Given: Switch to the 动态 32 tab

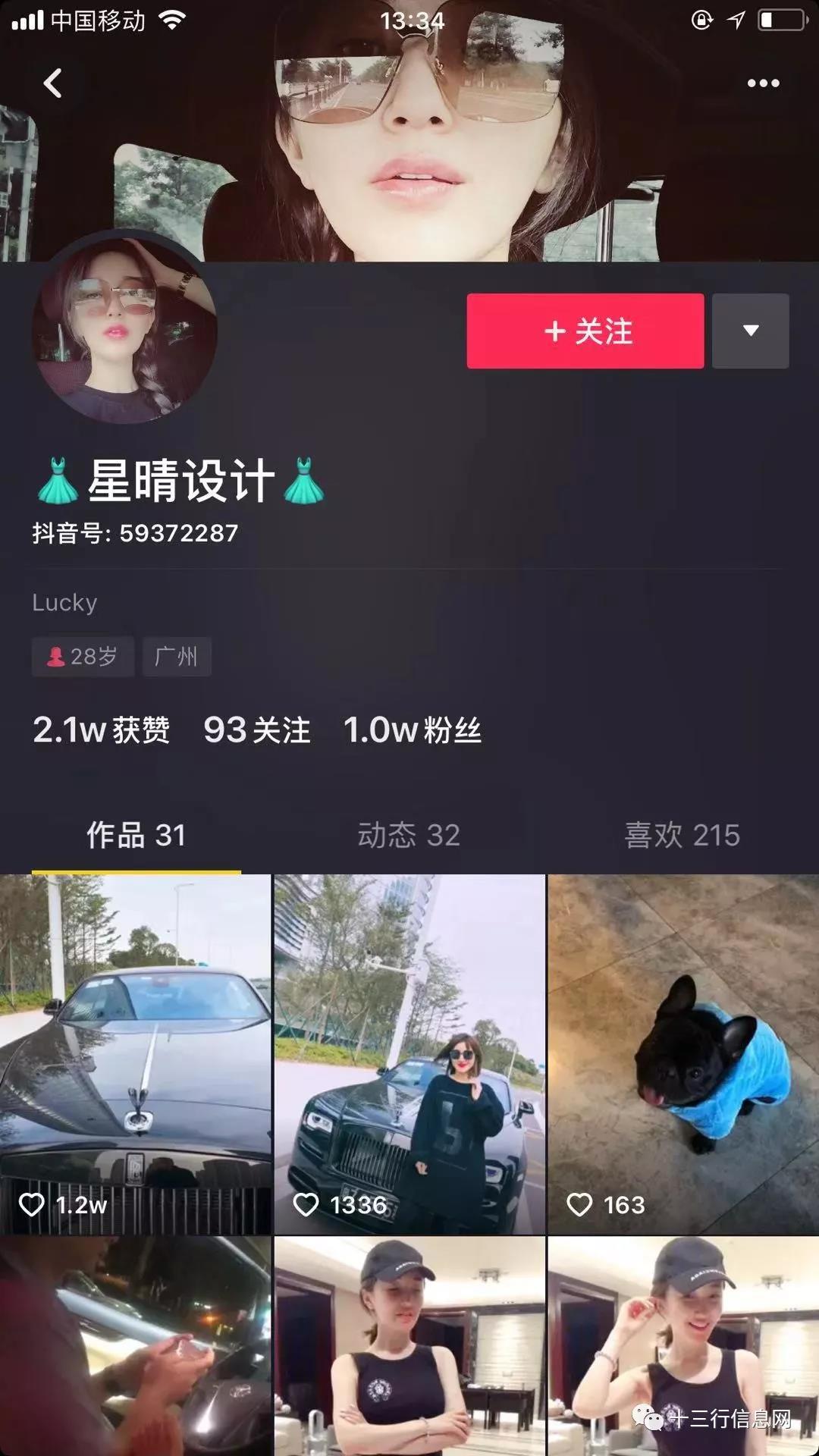Looking at the screenshot, I should coord(409,835).
